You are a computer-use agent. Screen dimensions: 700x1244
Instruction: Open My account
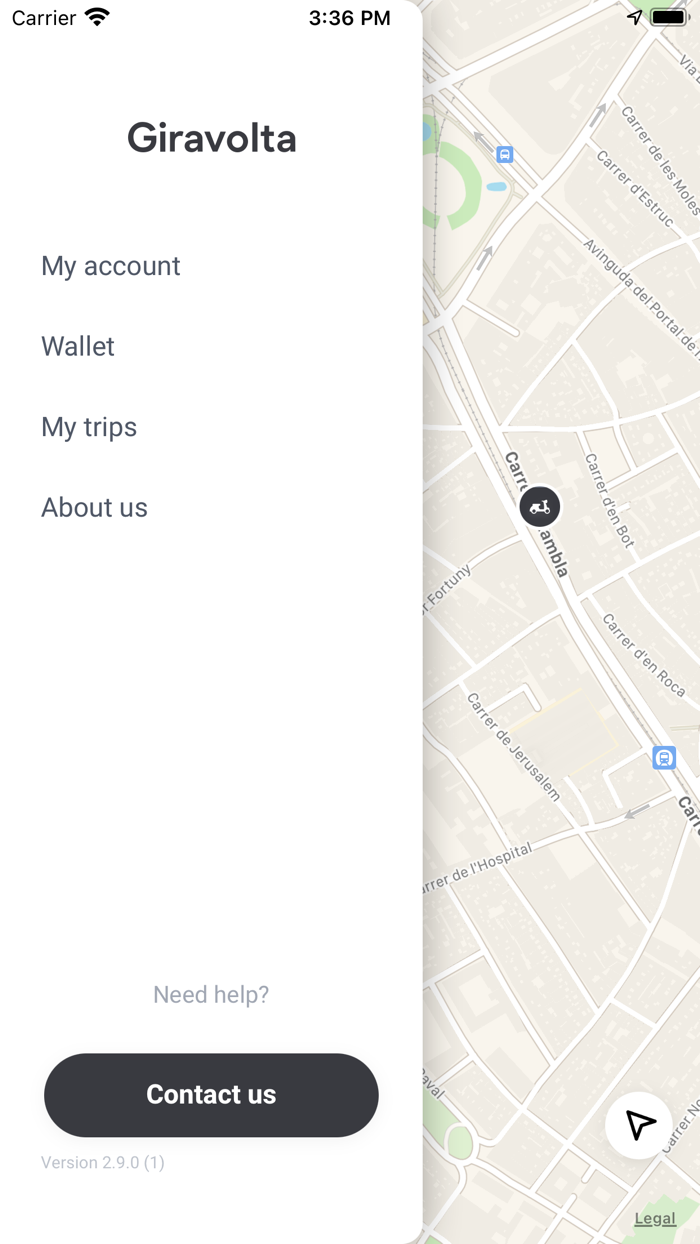pyautogui.click(x=111, y=266)
